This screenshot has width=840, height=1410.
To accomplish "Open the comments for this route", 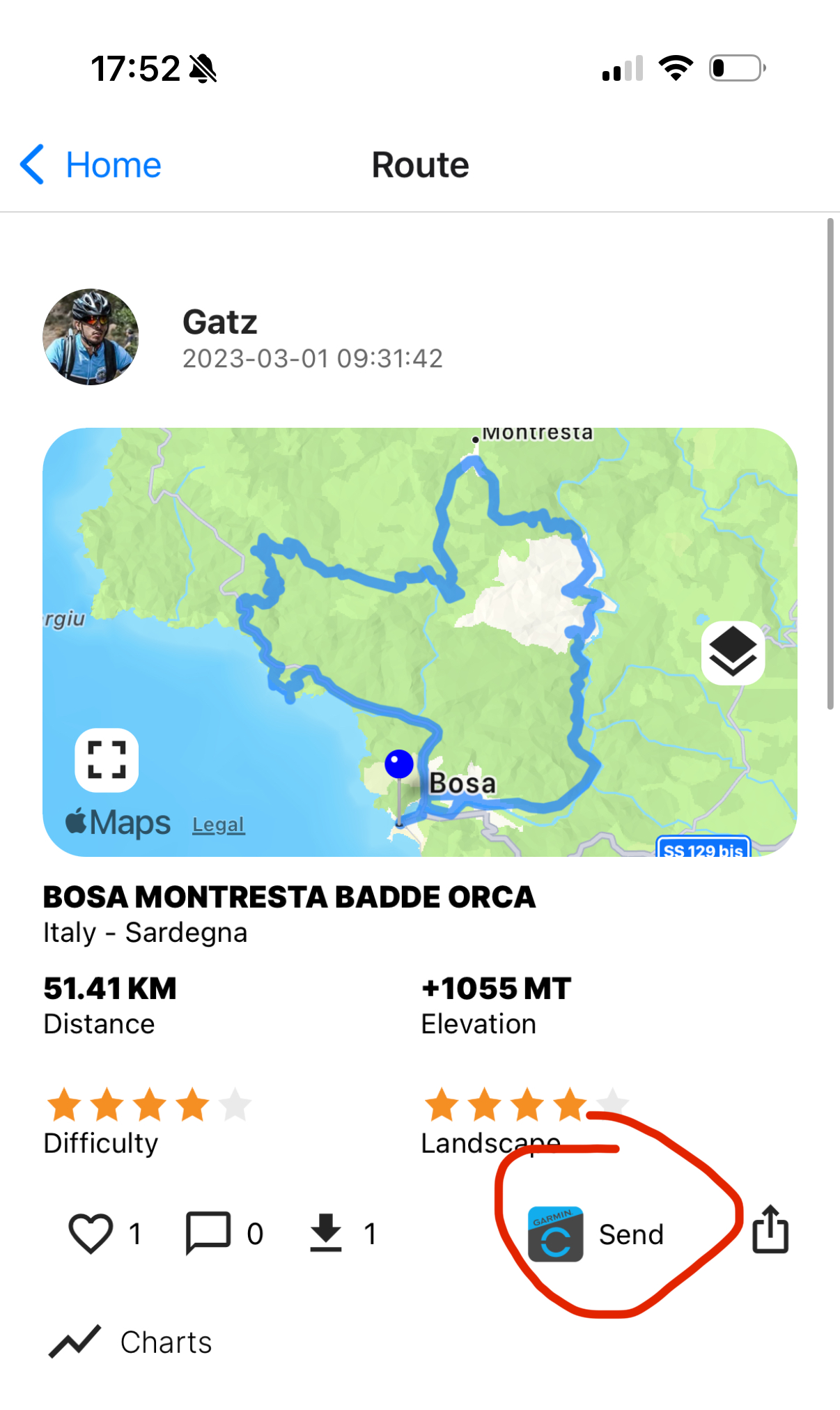I will [208, 1234].
